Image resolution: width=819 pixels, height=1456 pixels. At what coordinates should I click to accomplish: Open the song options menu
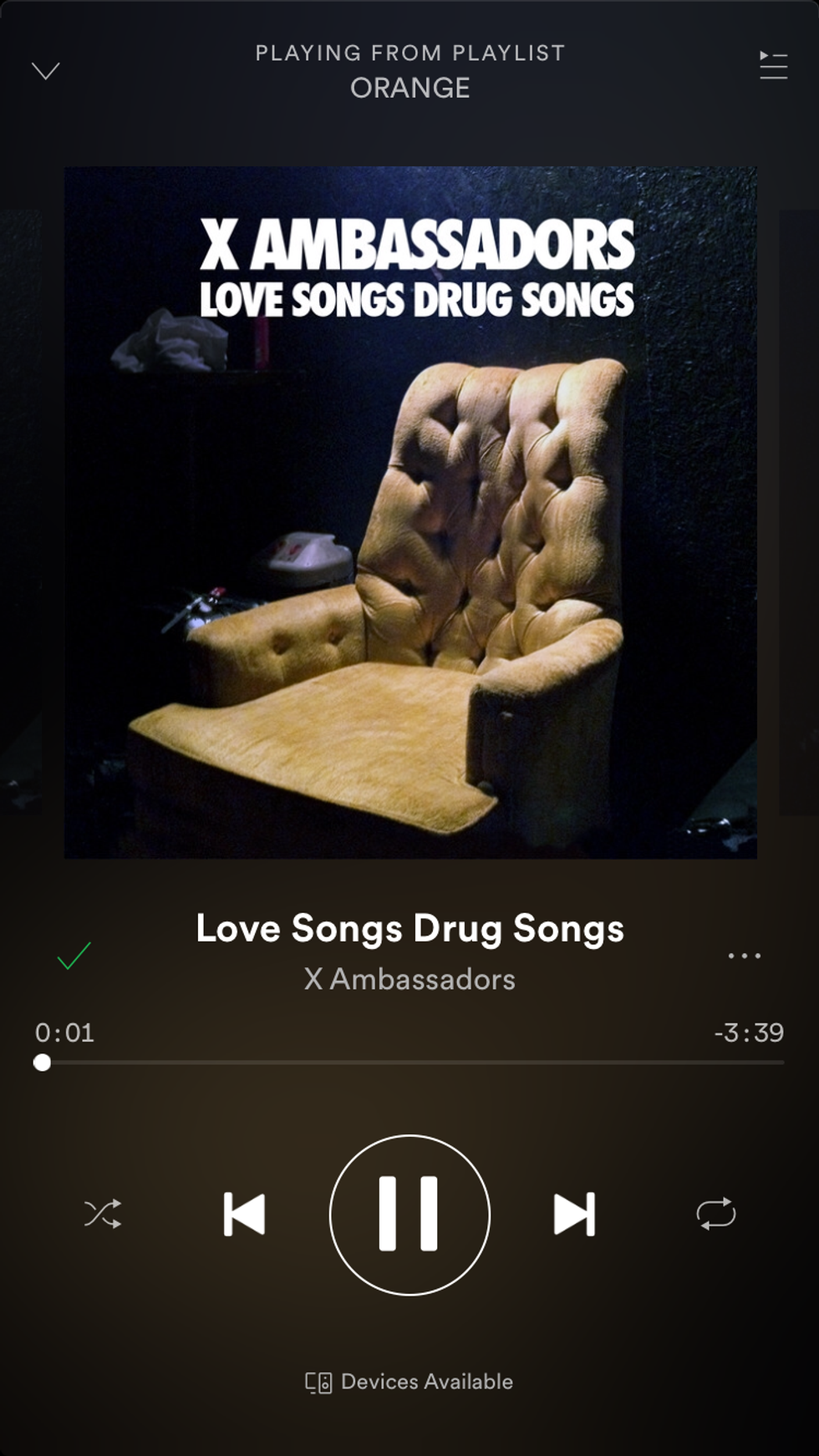click(744, 956)
